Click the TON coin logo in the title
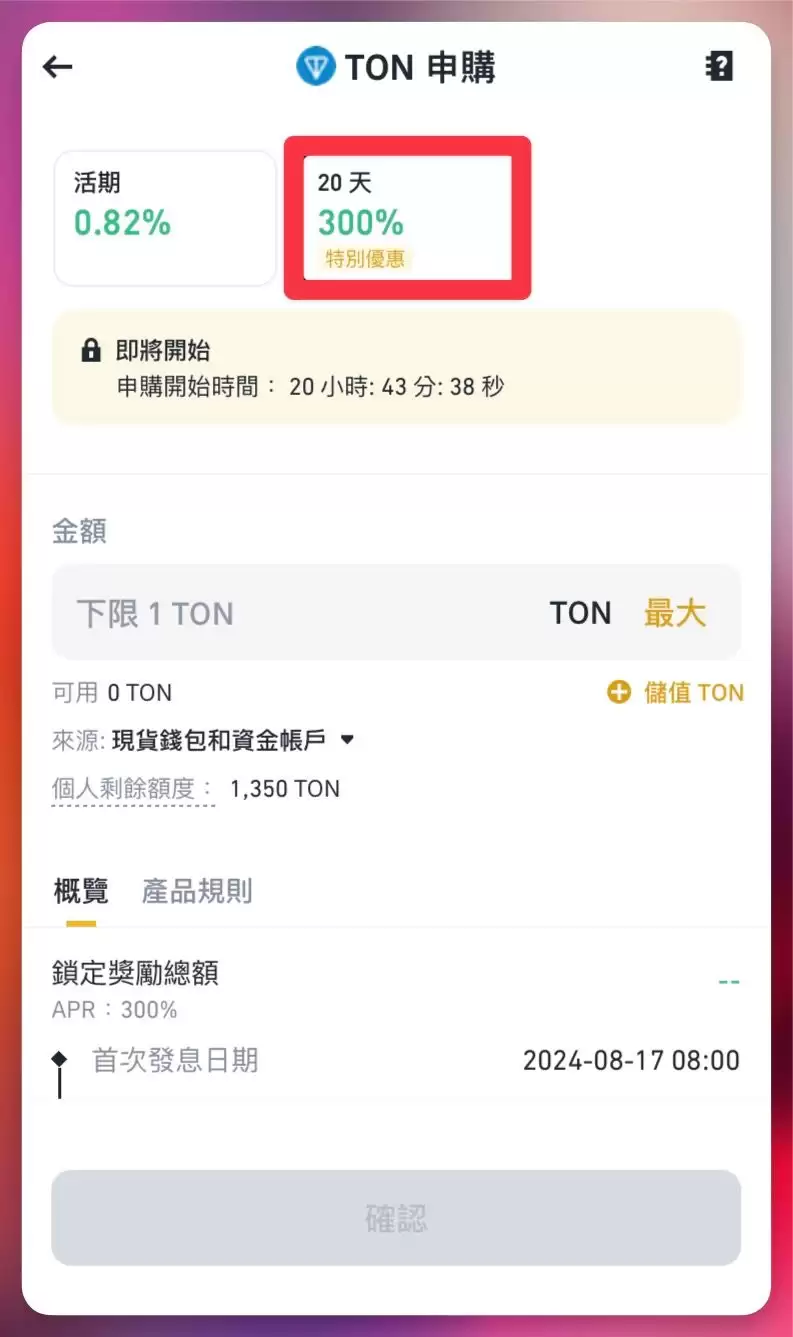Screen dimensions: 793x1337 316,66
